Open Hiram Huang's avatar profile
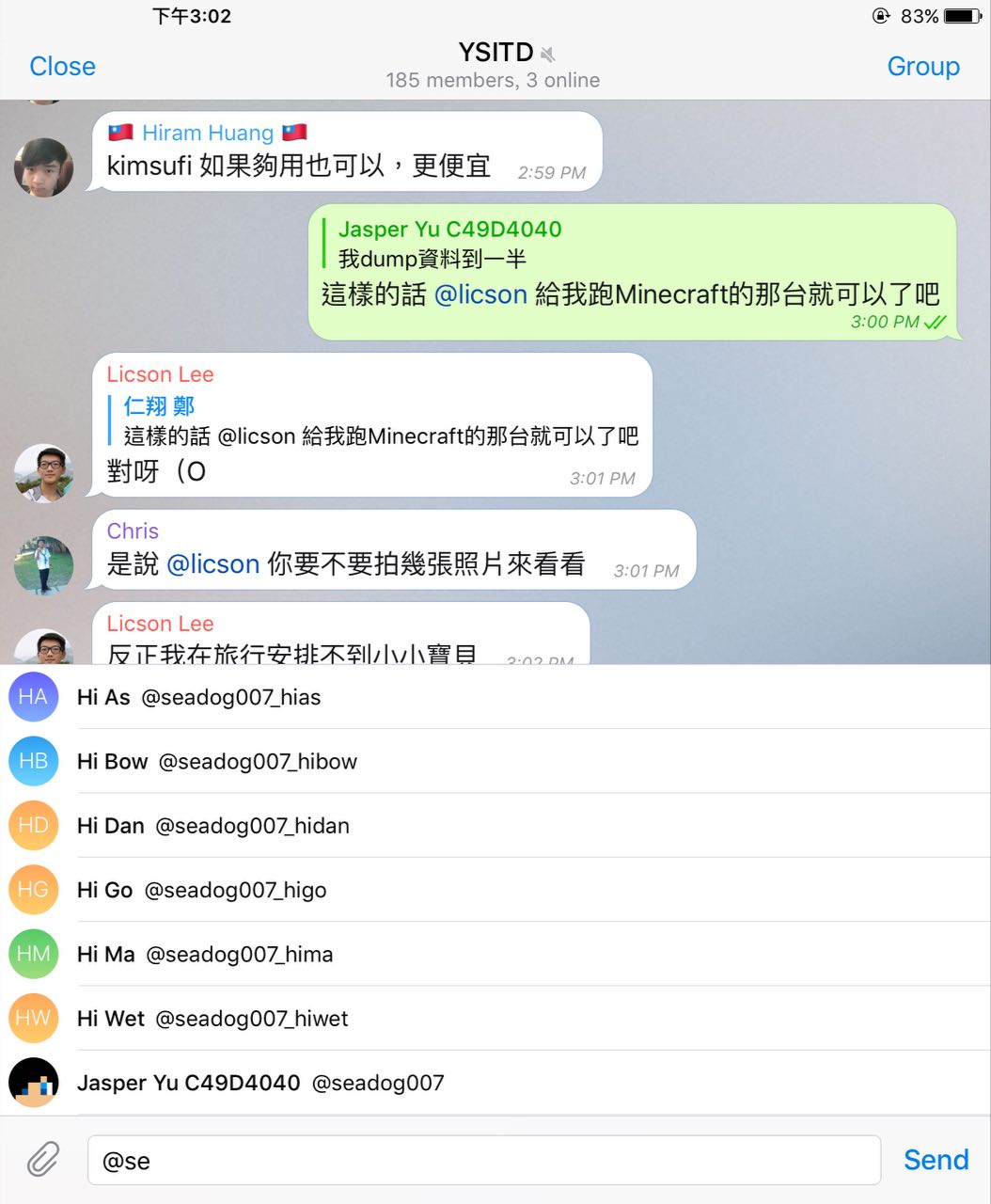The width and height of the screenshot is (991, 1204). (43, 167)
